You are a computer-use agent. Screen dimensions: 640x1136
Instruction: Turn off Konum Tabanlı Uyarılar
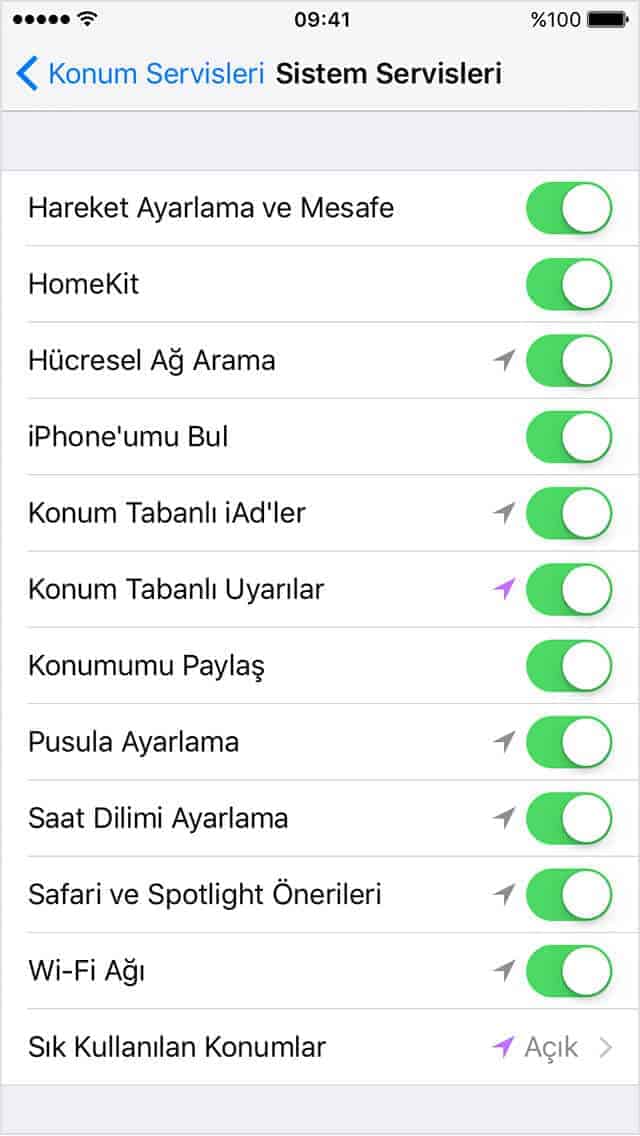568,589
